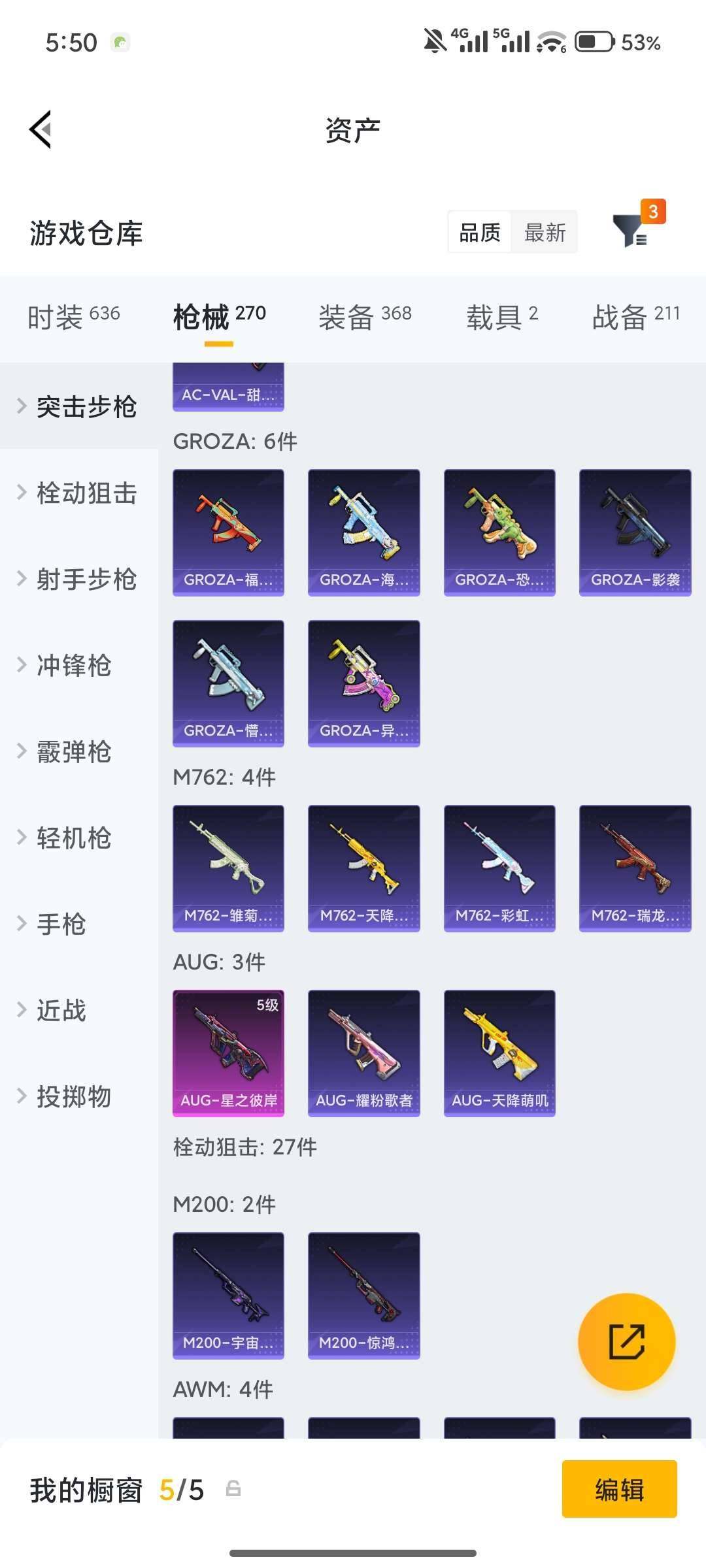Switch to the 装备 tab
706x1568 pixels.
pos(365,318)
